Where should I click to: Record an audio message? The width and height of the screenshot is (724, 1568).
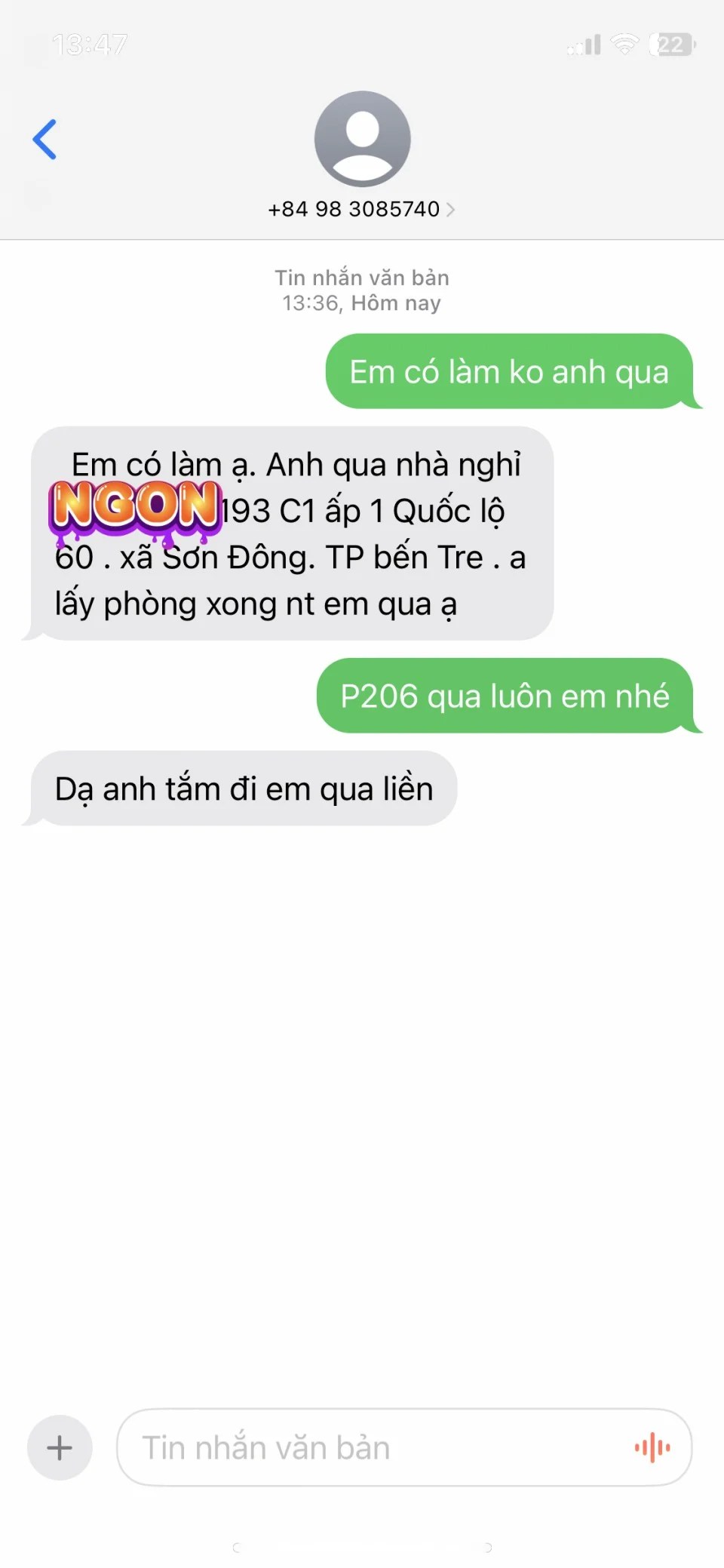(652, 1447)
